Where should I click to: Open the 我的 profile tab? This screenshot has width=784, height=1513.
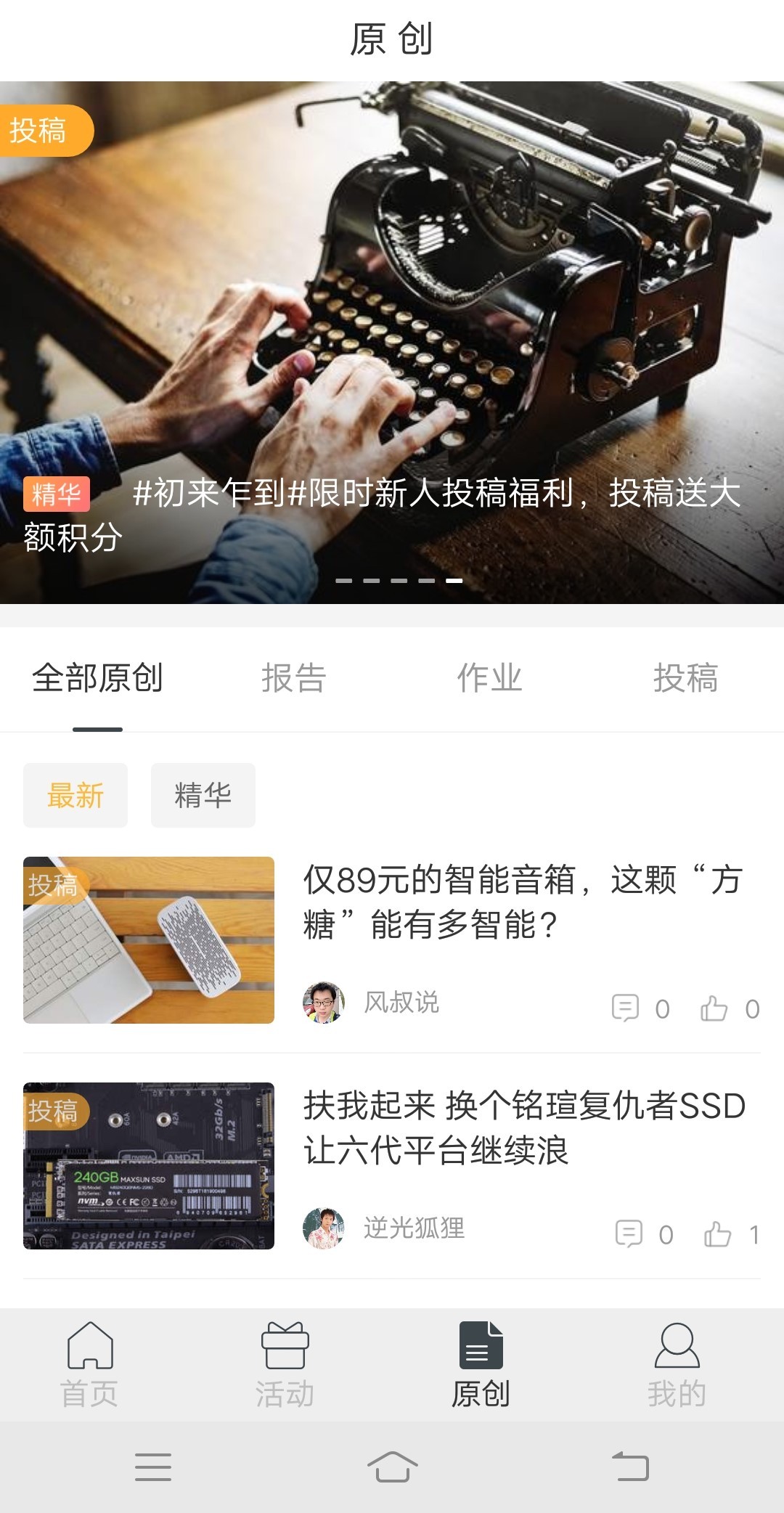pos(677,1365)
